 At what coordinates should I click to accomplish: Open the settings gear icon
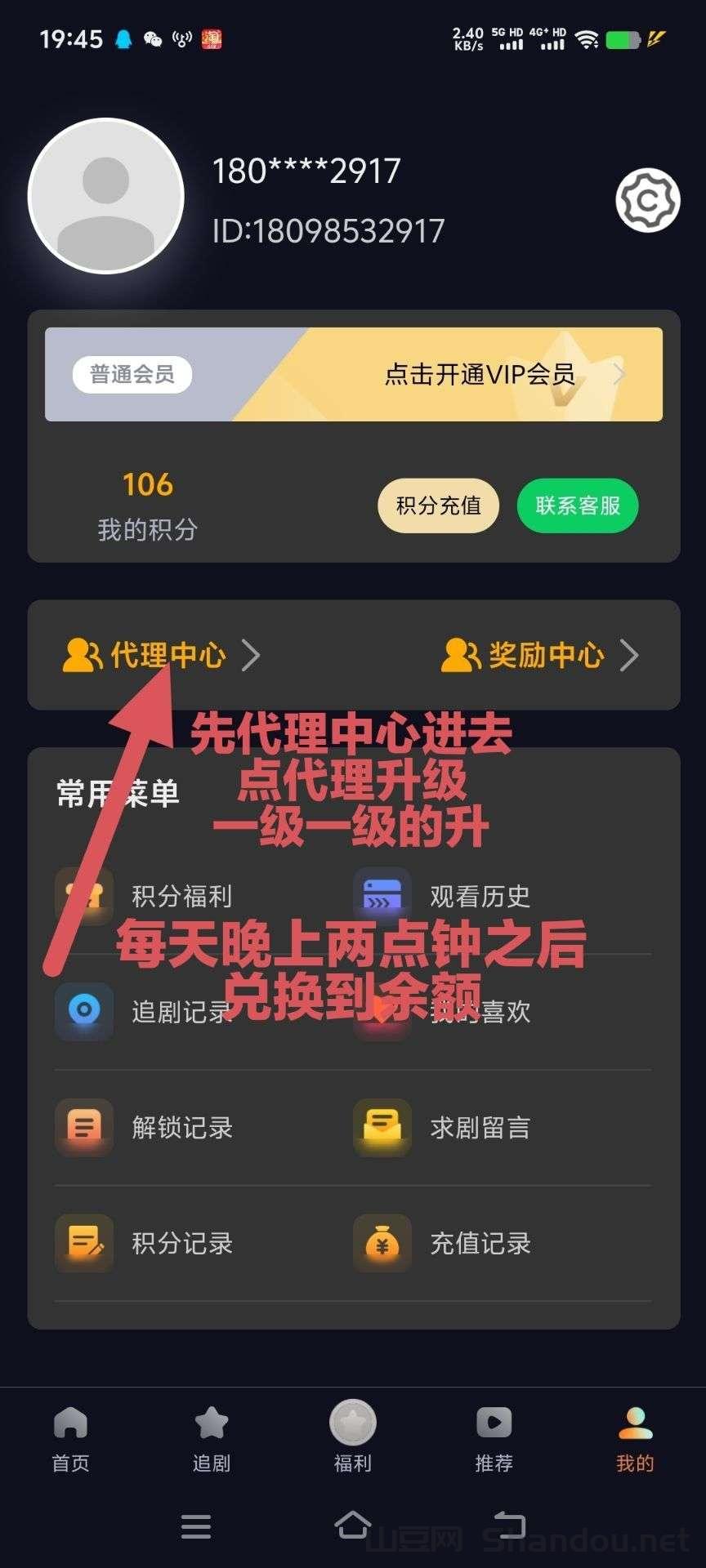(647, 201)
